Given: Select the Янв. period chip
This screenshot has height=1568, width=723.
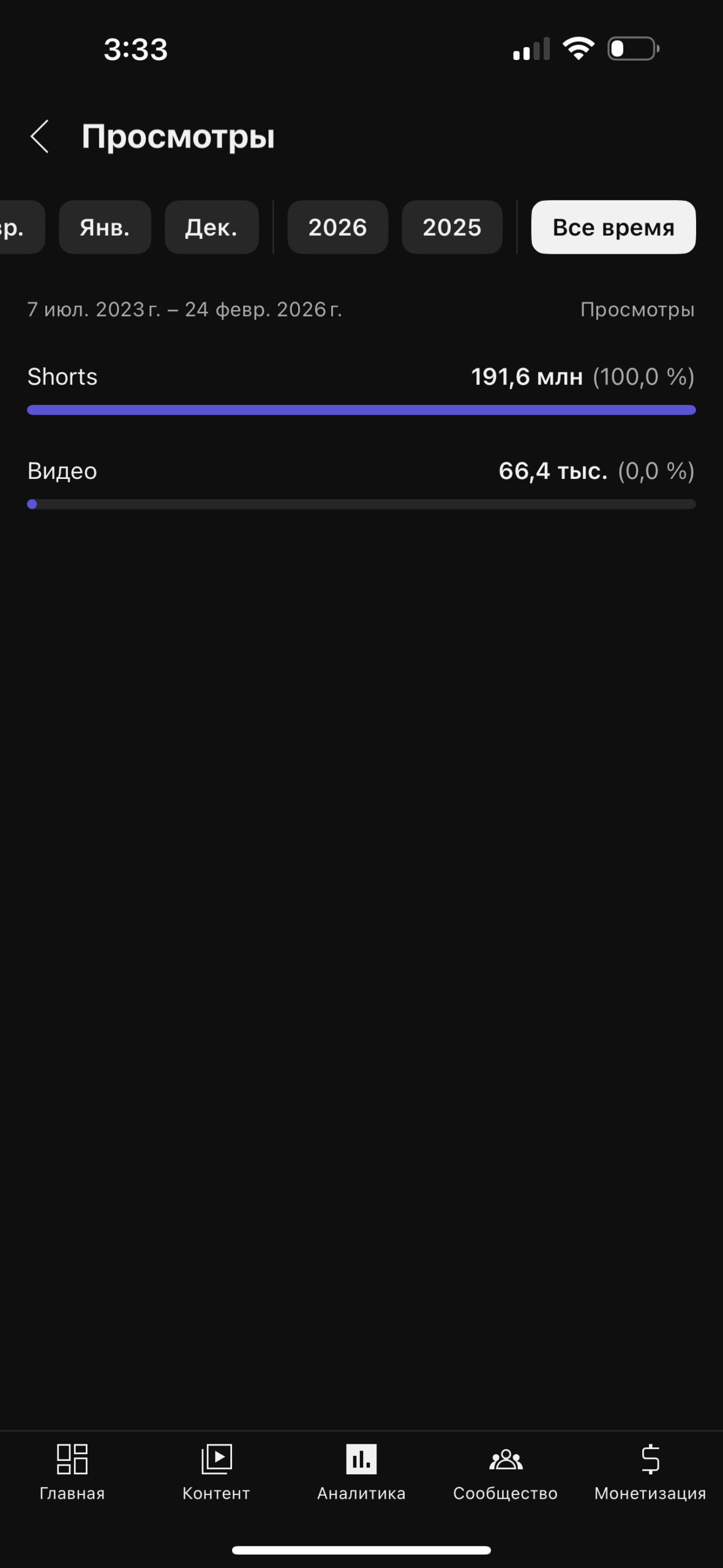Looking at the screenshot, I should [x=105, y=227].
